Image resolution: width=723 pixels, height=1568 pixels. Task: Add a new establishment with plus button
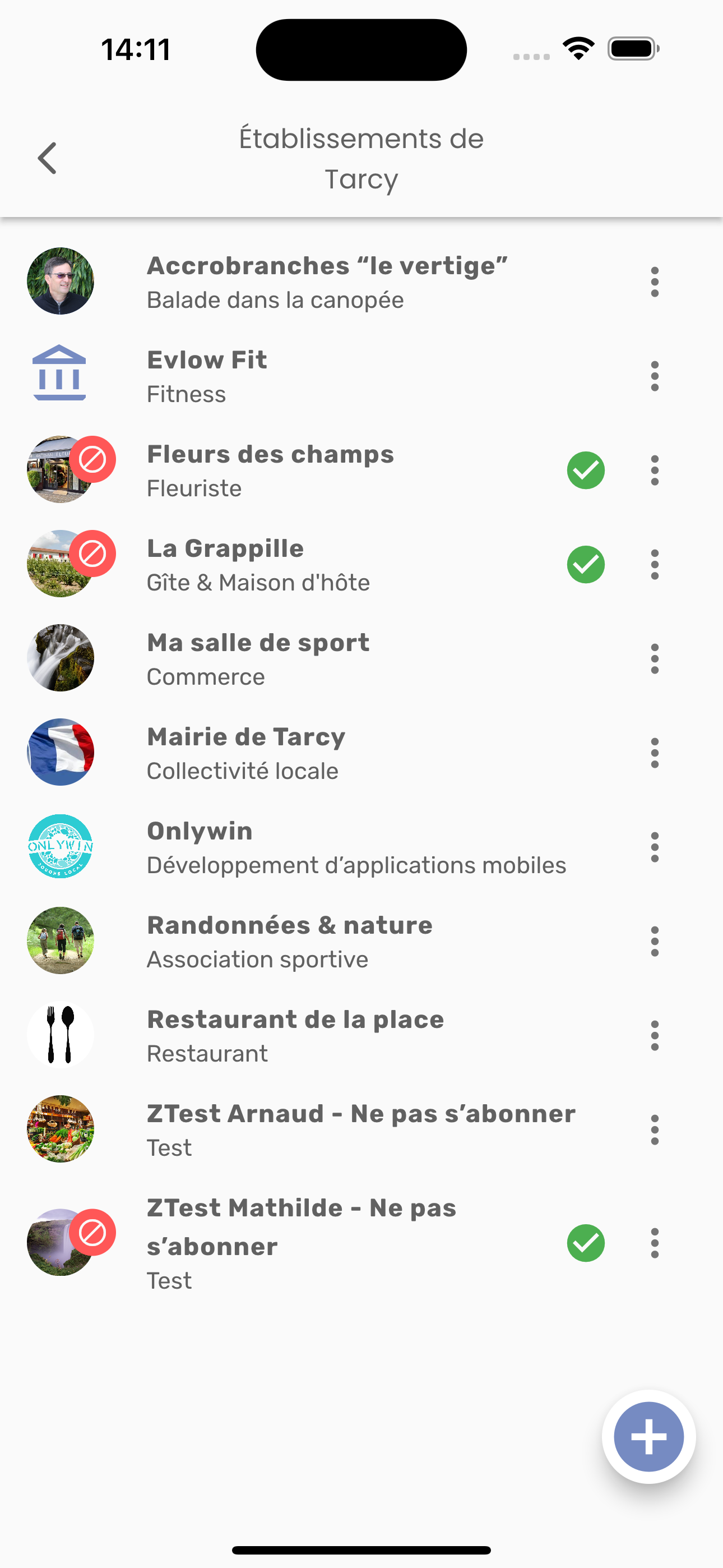click(x=648, y=1437)
